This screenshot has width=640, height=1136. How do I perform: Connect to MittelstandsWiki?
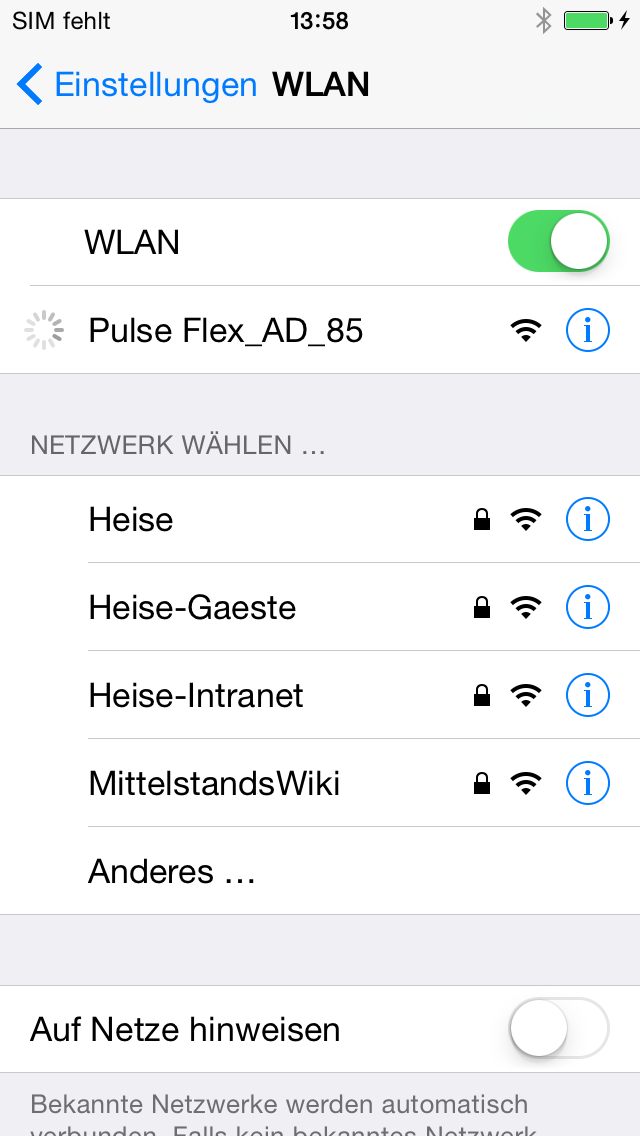point(214,784)
